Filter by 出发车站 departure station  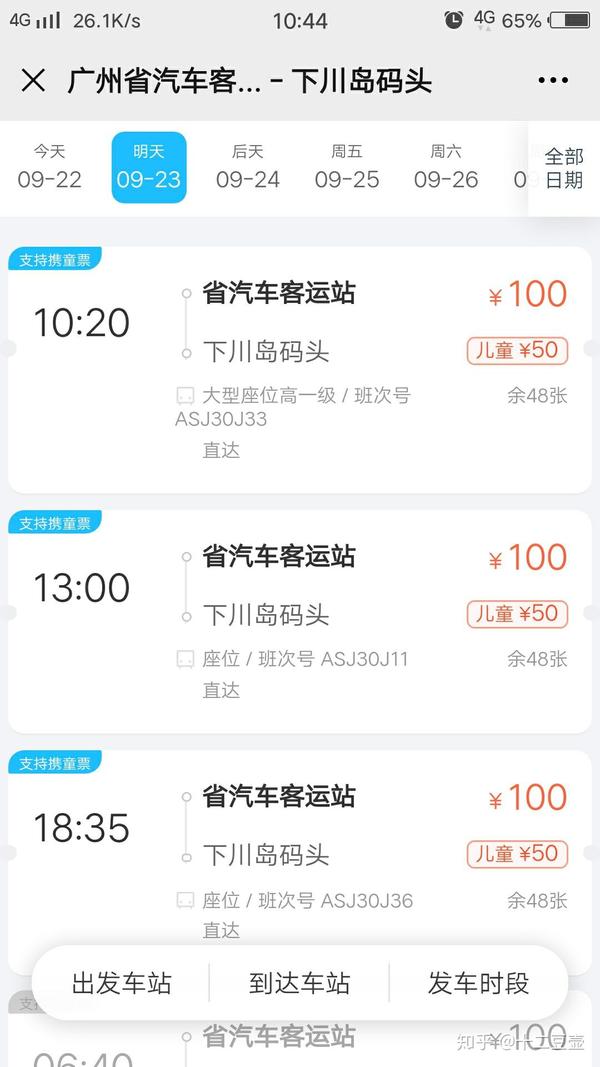click(x=122, y=983)
